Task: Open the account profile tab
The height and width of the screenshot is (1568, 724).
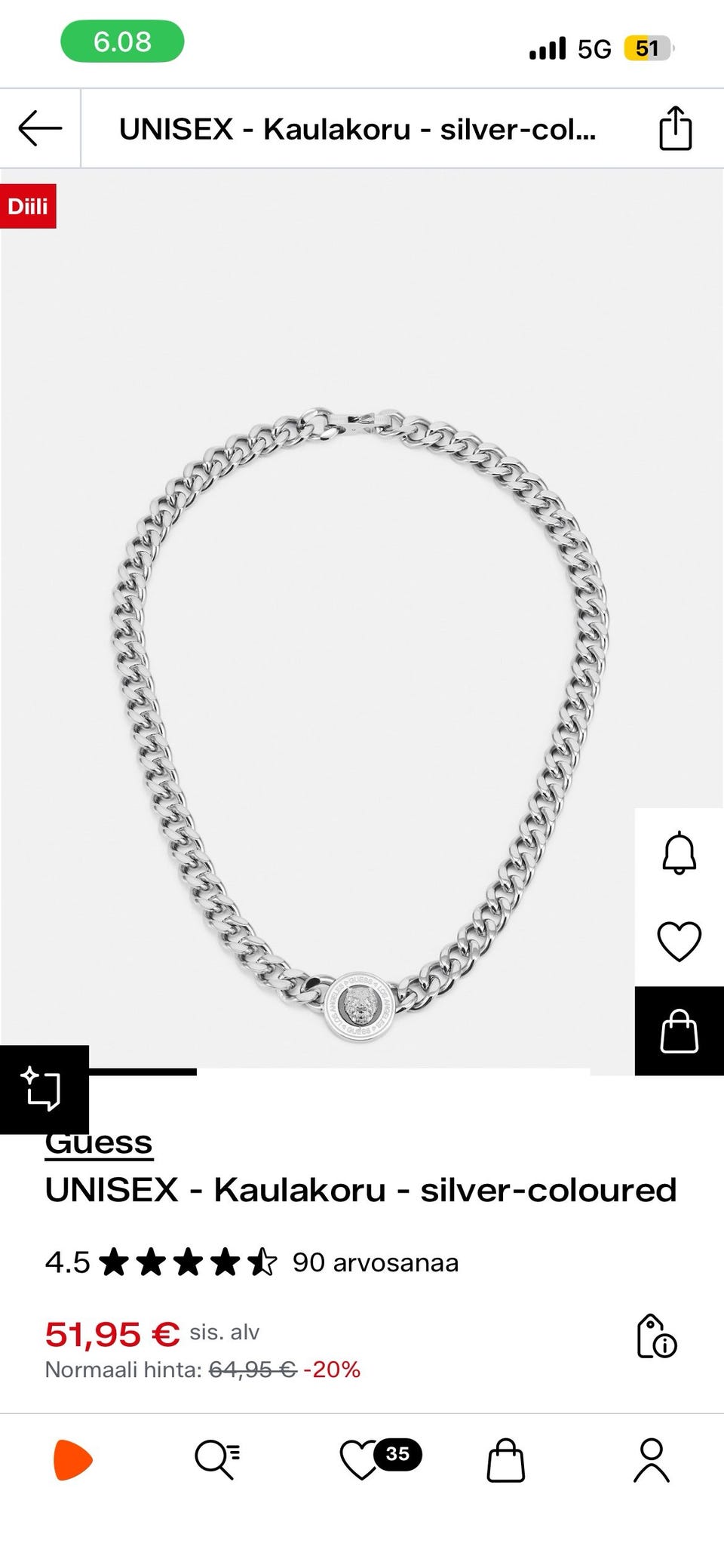Action: pos(651,1459)
